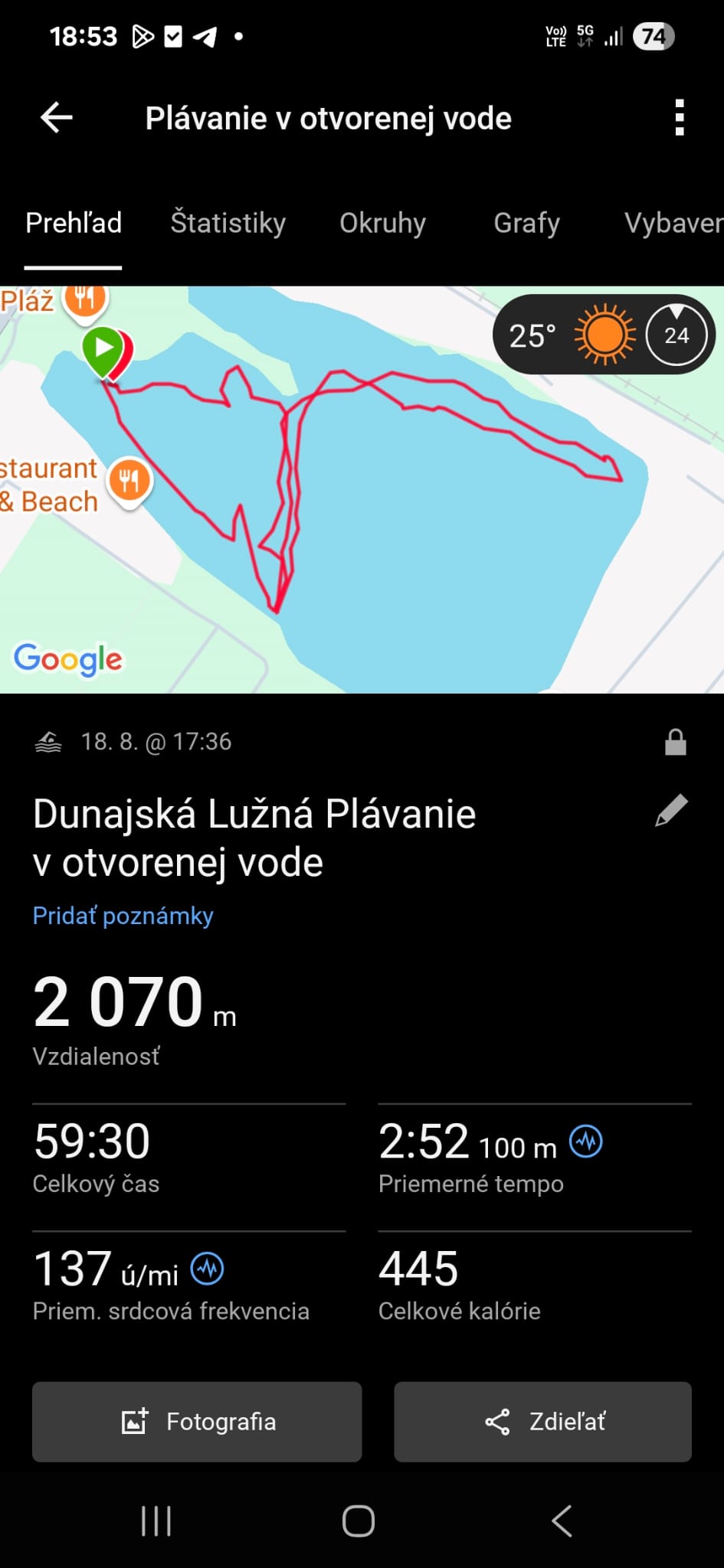Open the weather details widget
The image size is (724, 1568).
[603, 335]
